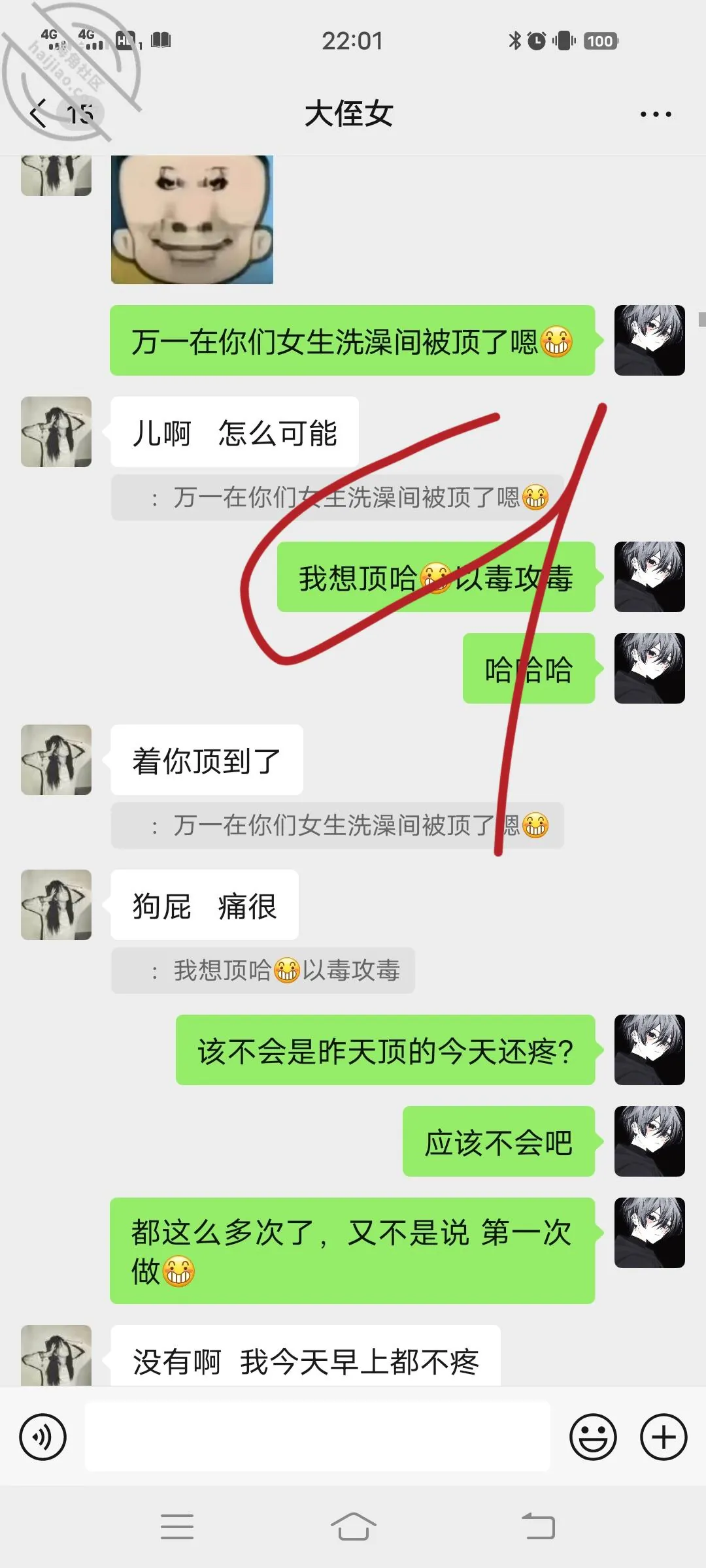
Task: Tap the system home button
Action: point(353,1527)
